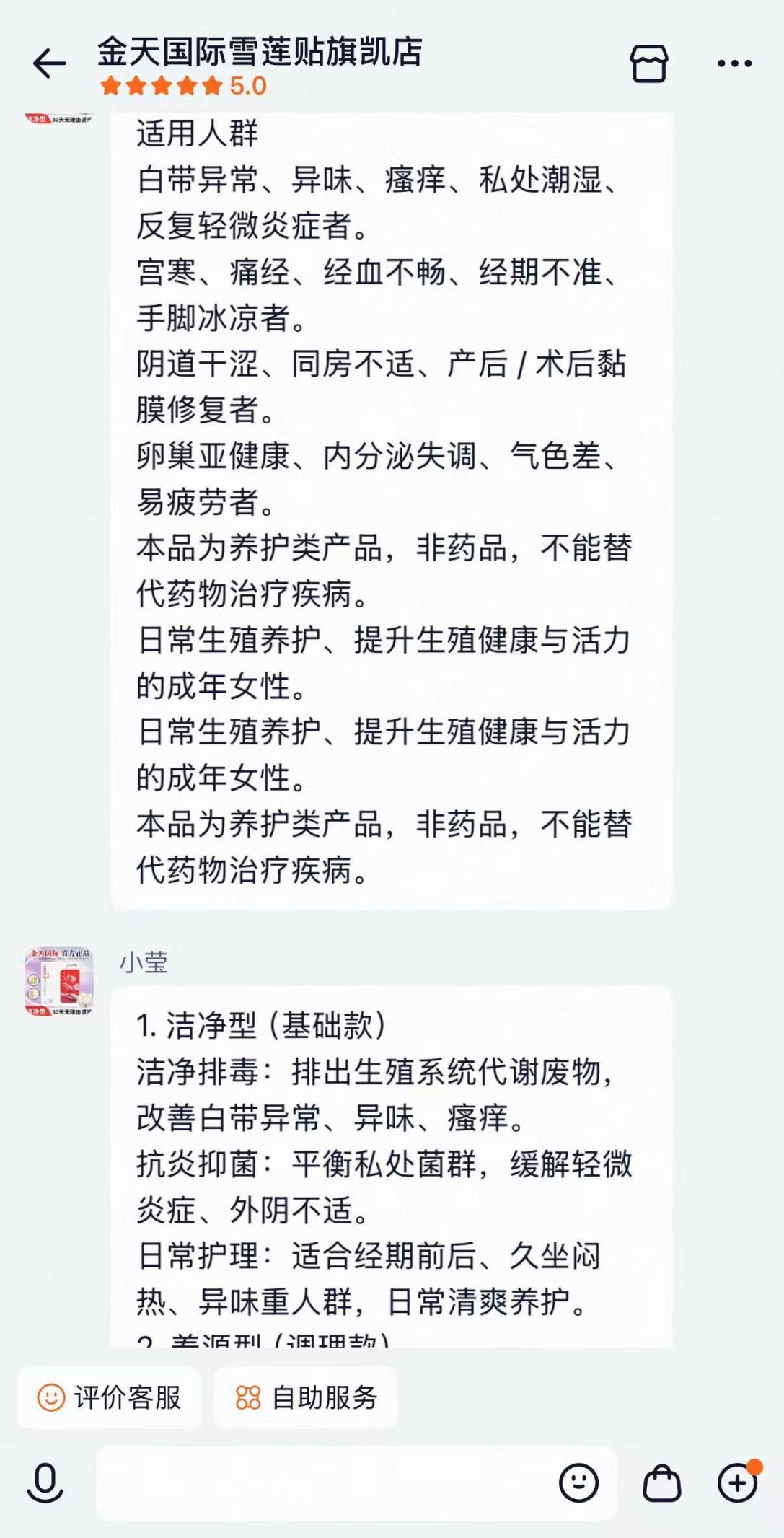Switch to voice input with the microphone
This screenshot has width=784, height=1538.
pyautogui.click(x=45, y=1483)
